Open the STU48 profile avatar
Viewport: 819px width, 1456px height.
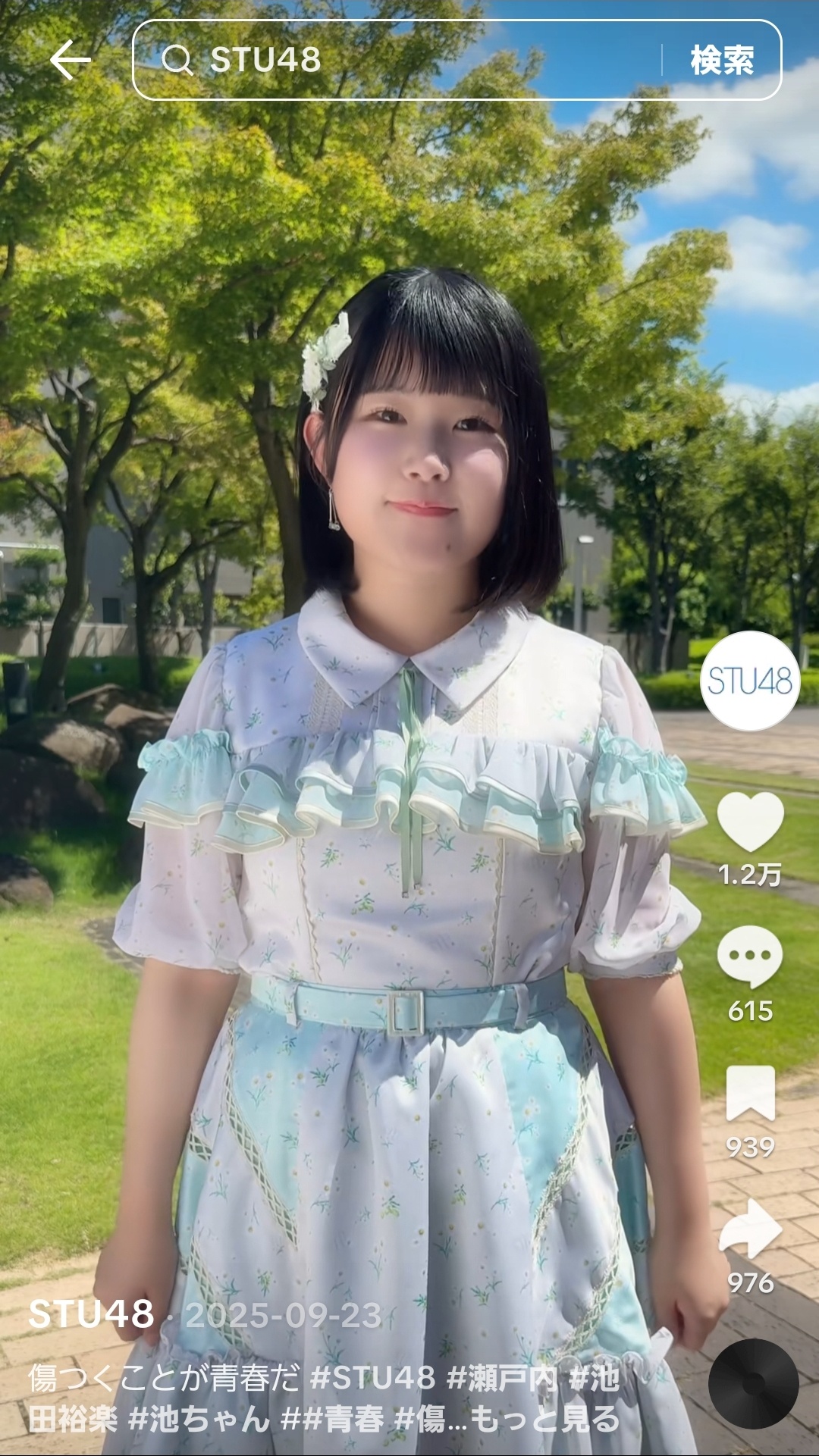pyautogui.click(x=749, y=681)
